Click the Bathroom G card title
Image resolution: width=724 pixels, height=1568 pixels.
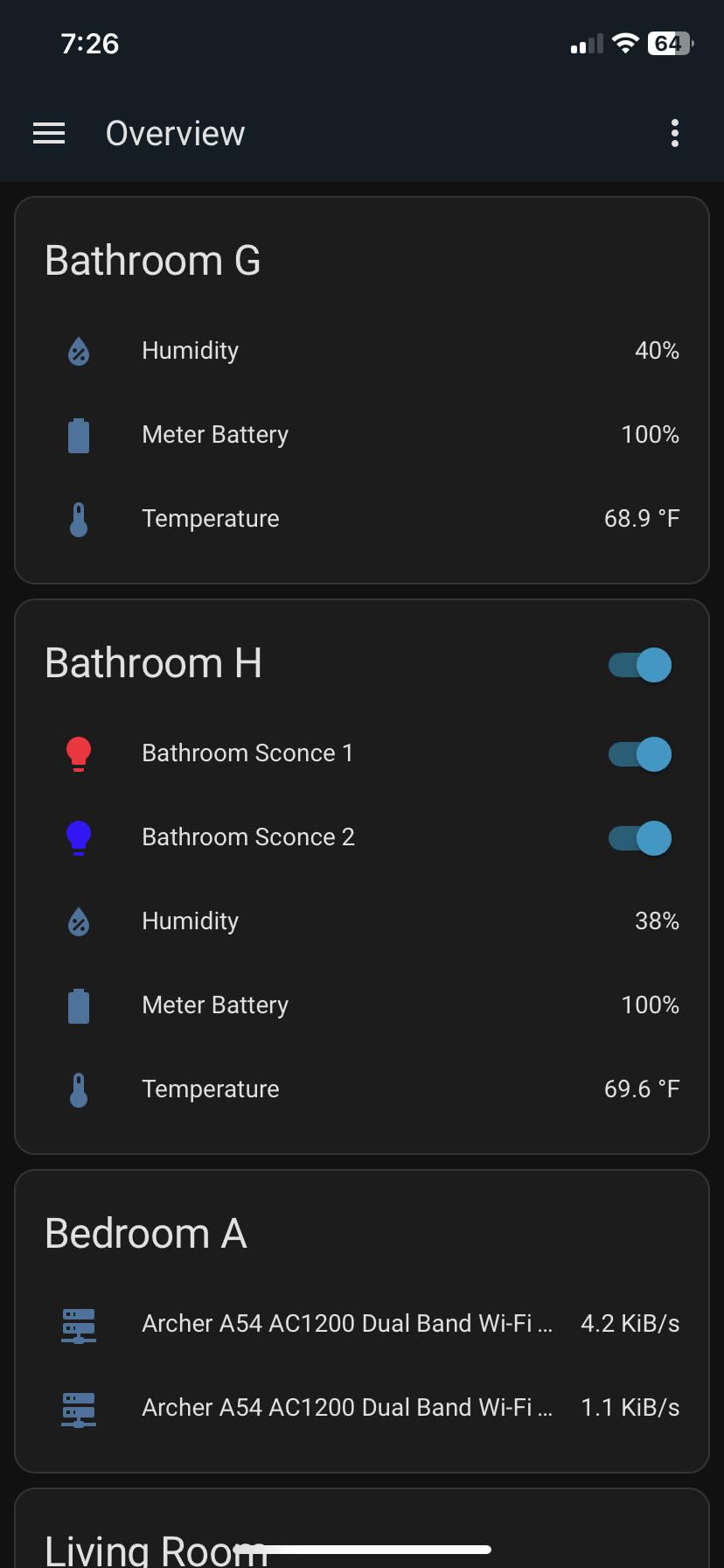pyautogui.click(x=153, y=261)
